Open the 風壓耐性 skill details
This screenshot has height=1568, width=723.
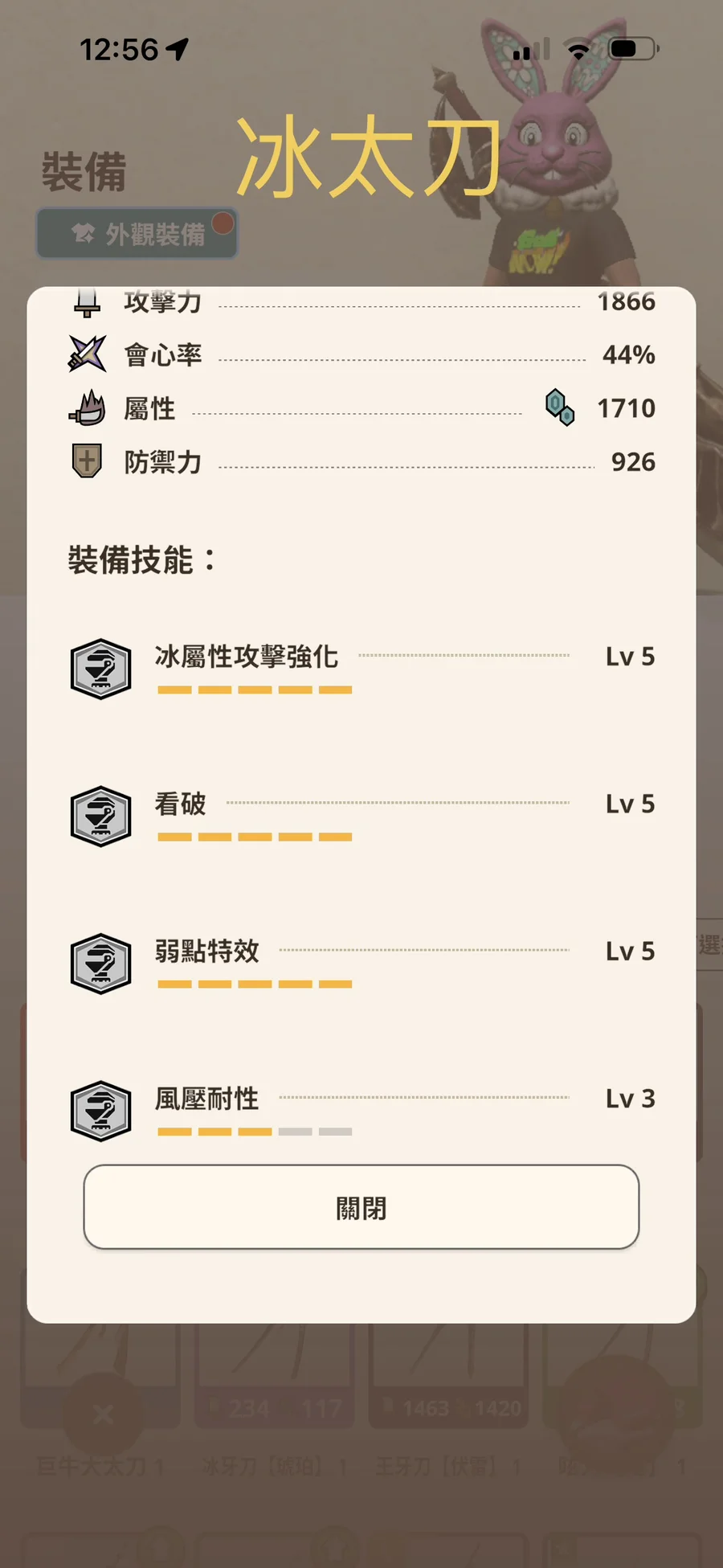207,1099
